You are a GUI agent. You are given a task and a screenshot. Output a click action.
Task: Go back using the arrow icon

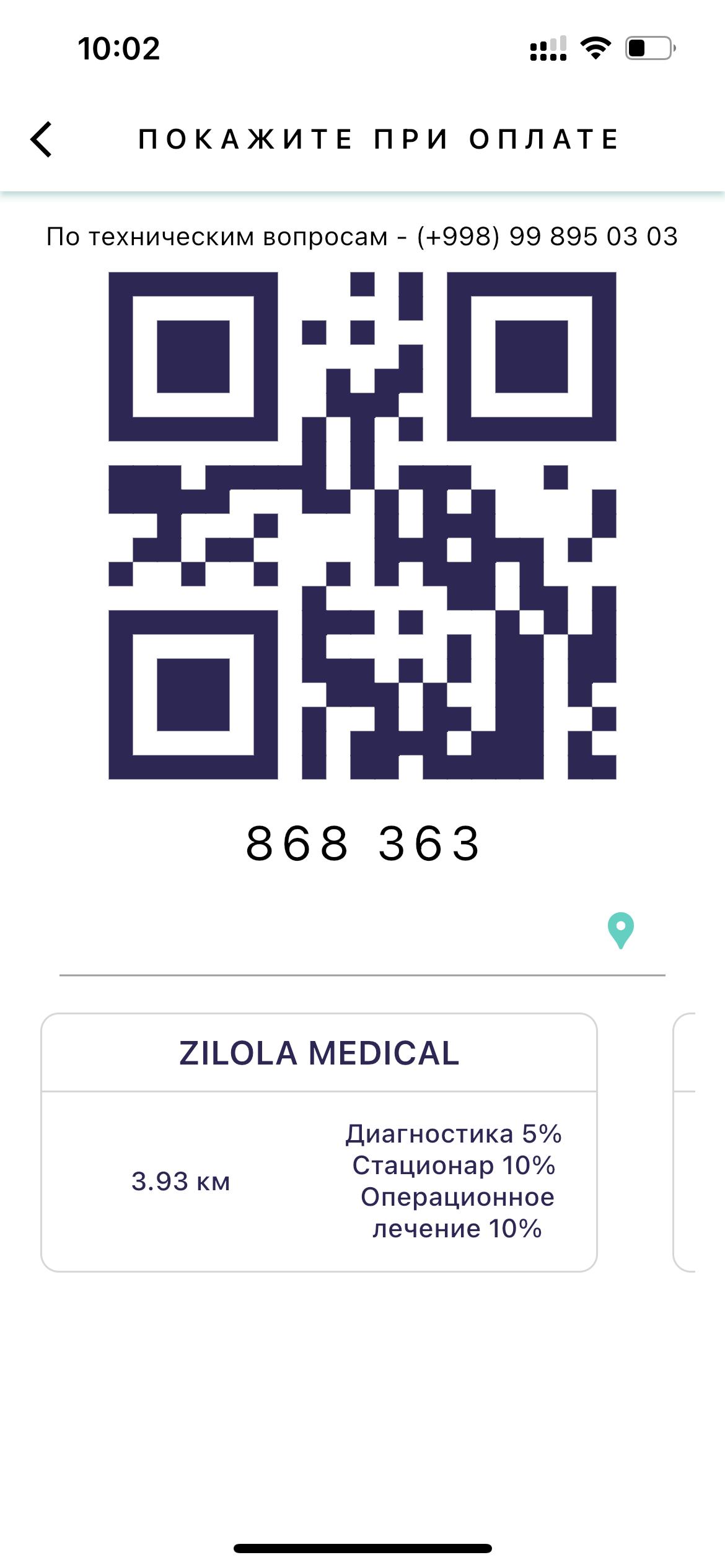coord(42,139)
